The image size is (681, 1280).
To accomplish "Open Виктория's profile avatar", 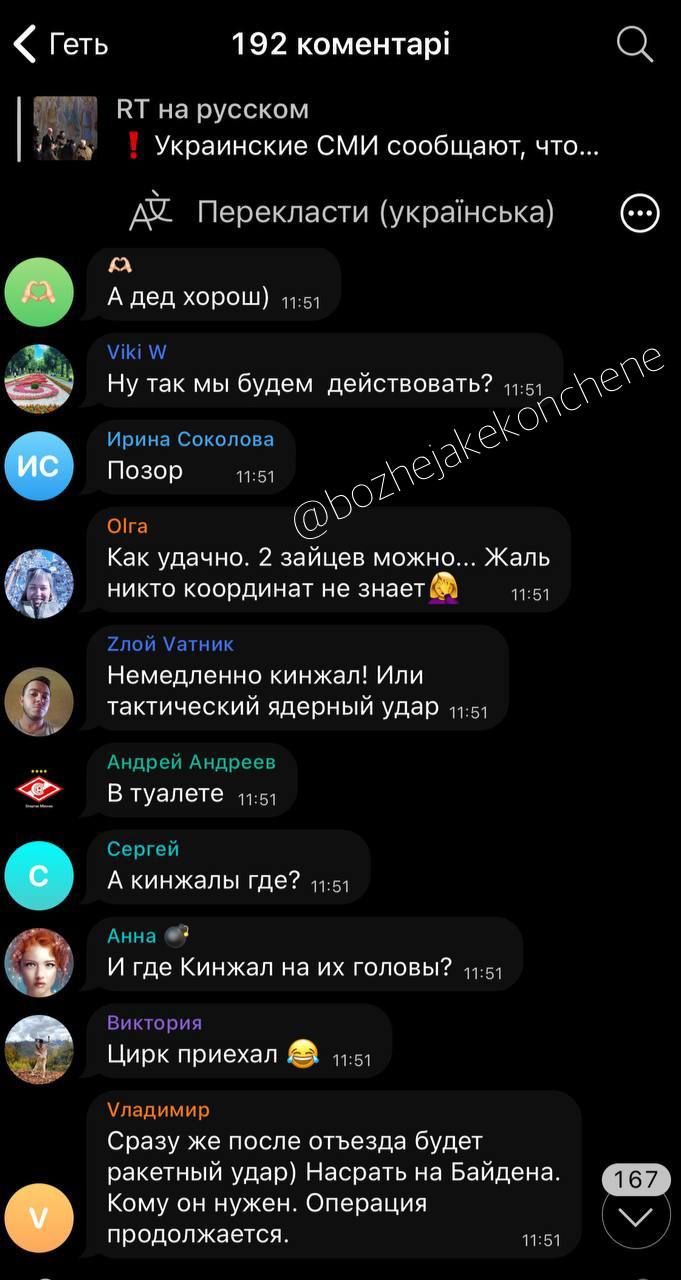I will pyautogui.click(x=39, y=1050).
